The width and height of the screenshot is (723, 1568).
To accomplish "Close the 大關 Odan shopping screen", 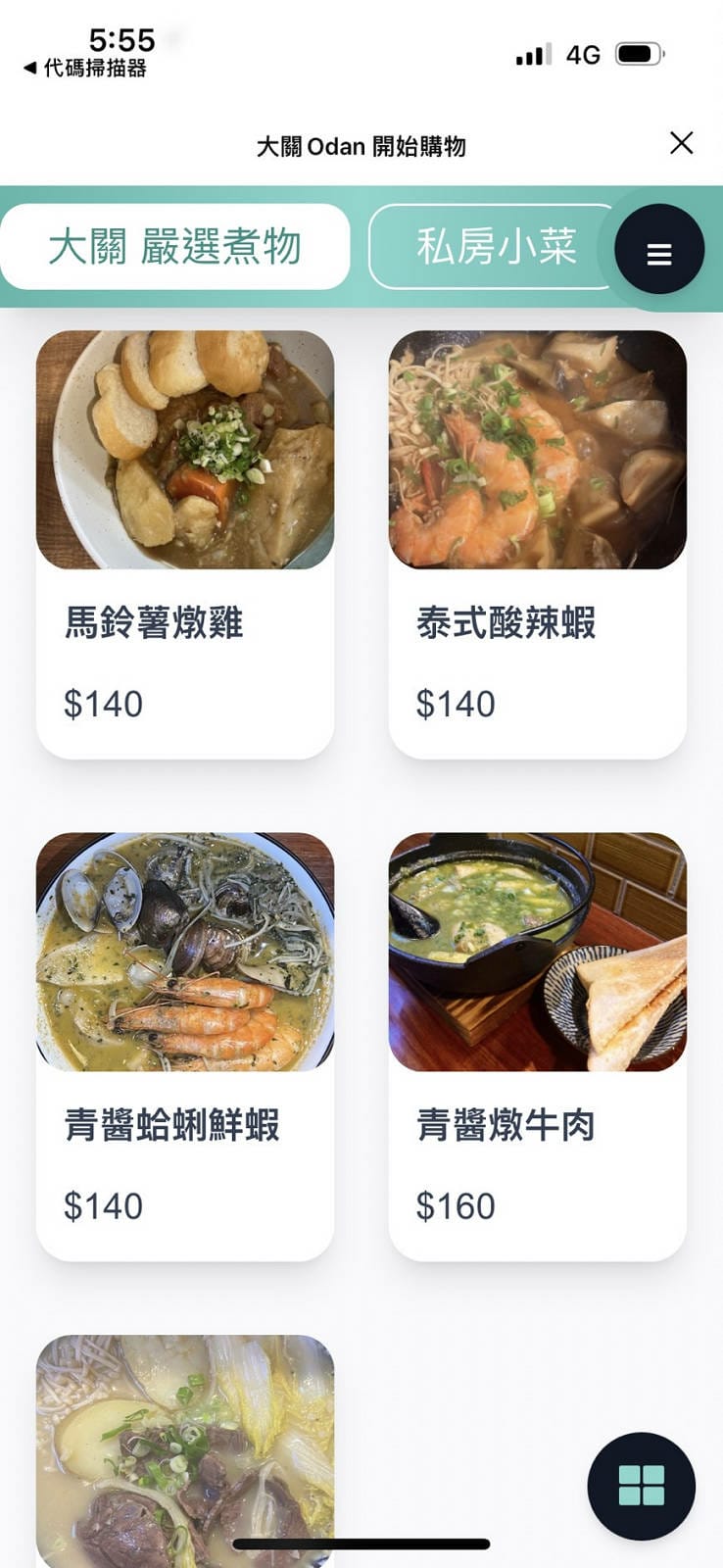I will pyautogui.click(x=681, y=143).
